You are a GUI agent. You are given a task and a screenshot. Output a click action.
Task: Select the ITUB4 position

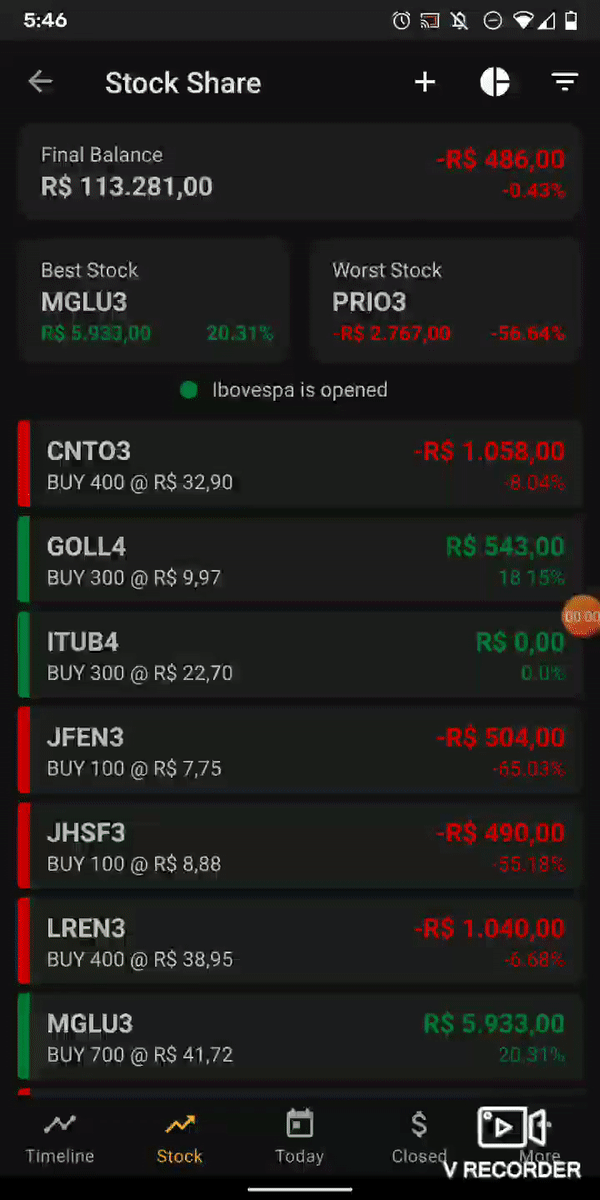coord(300,656)
